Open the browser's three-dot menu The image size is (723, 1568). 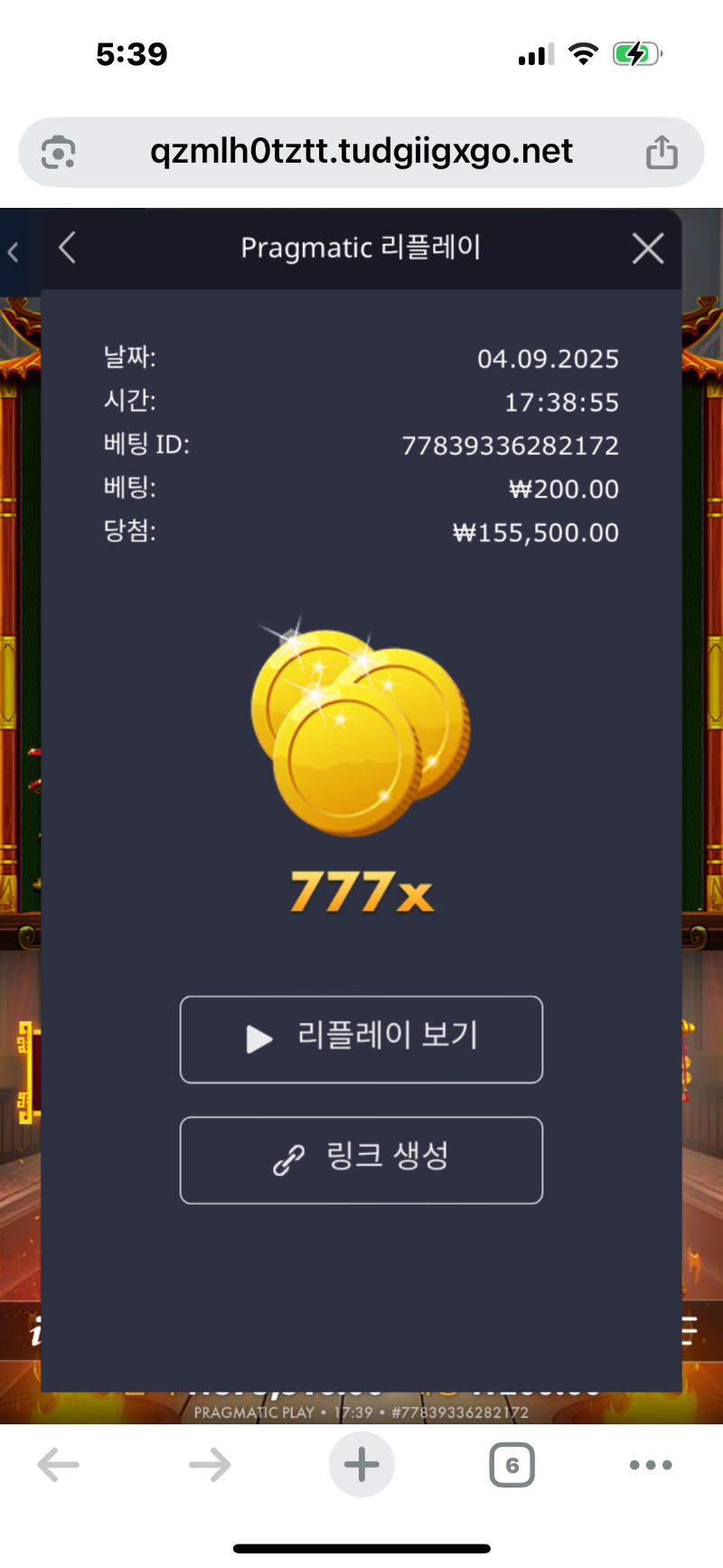coord(651,1465)
